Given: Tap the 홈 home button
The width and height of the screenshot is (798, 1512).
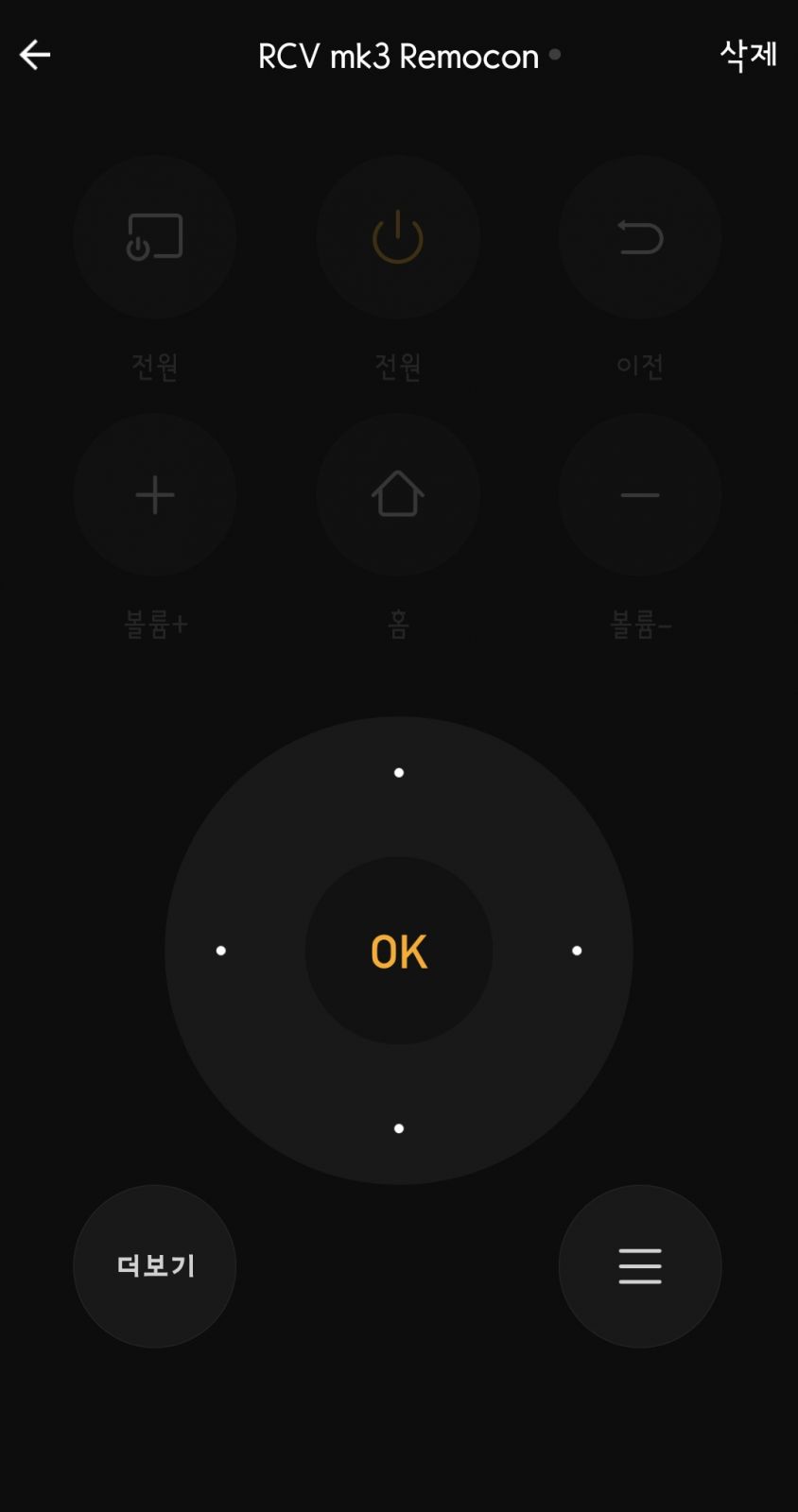Looking at the screenshot, I should 398,495.
